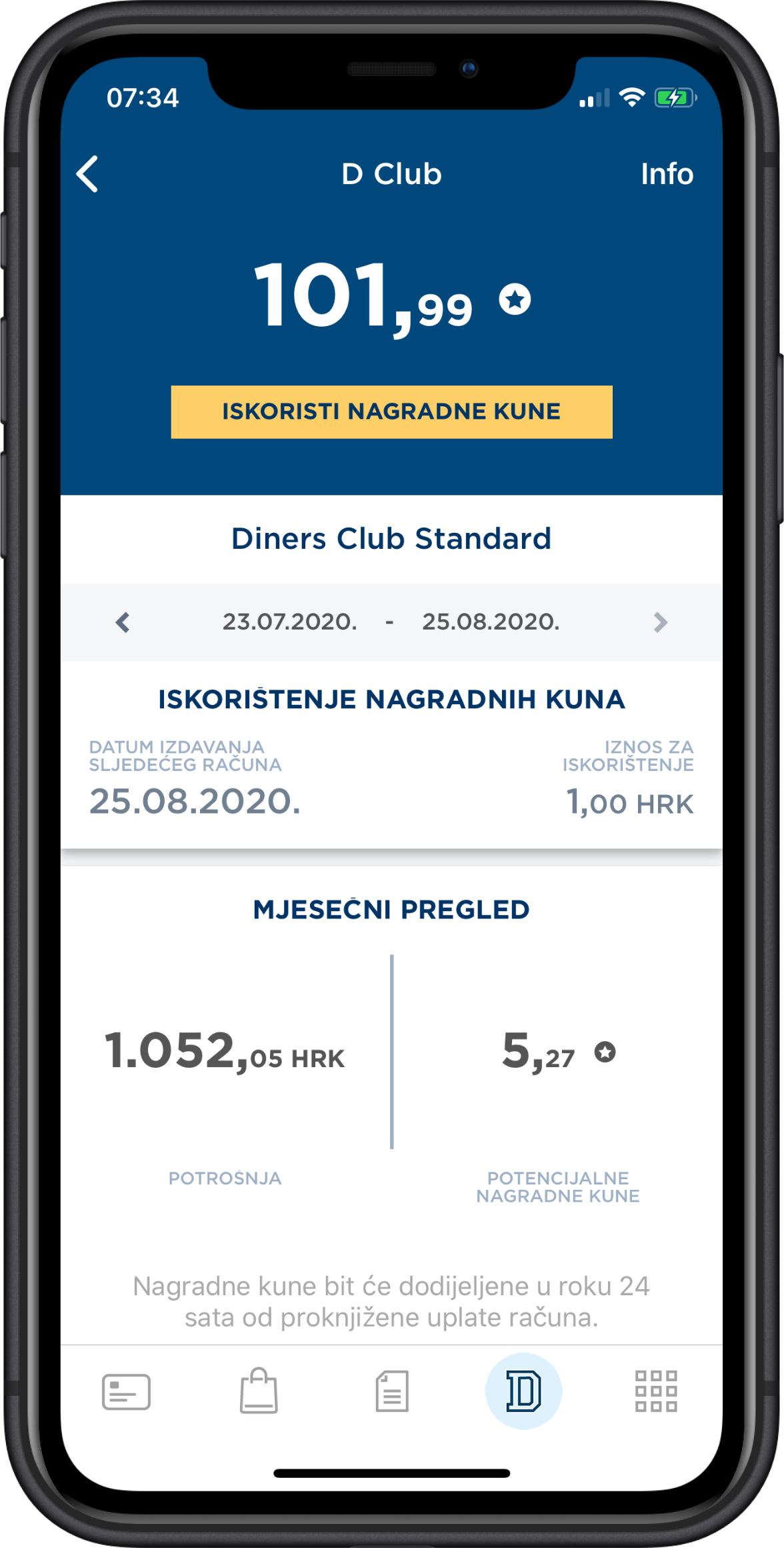This screenshot has width=784, height=1548.
Task: Open the shopping bag tab
Action: tap(259, 1391)
